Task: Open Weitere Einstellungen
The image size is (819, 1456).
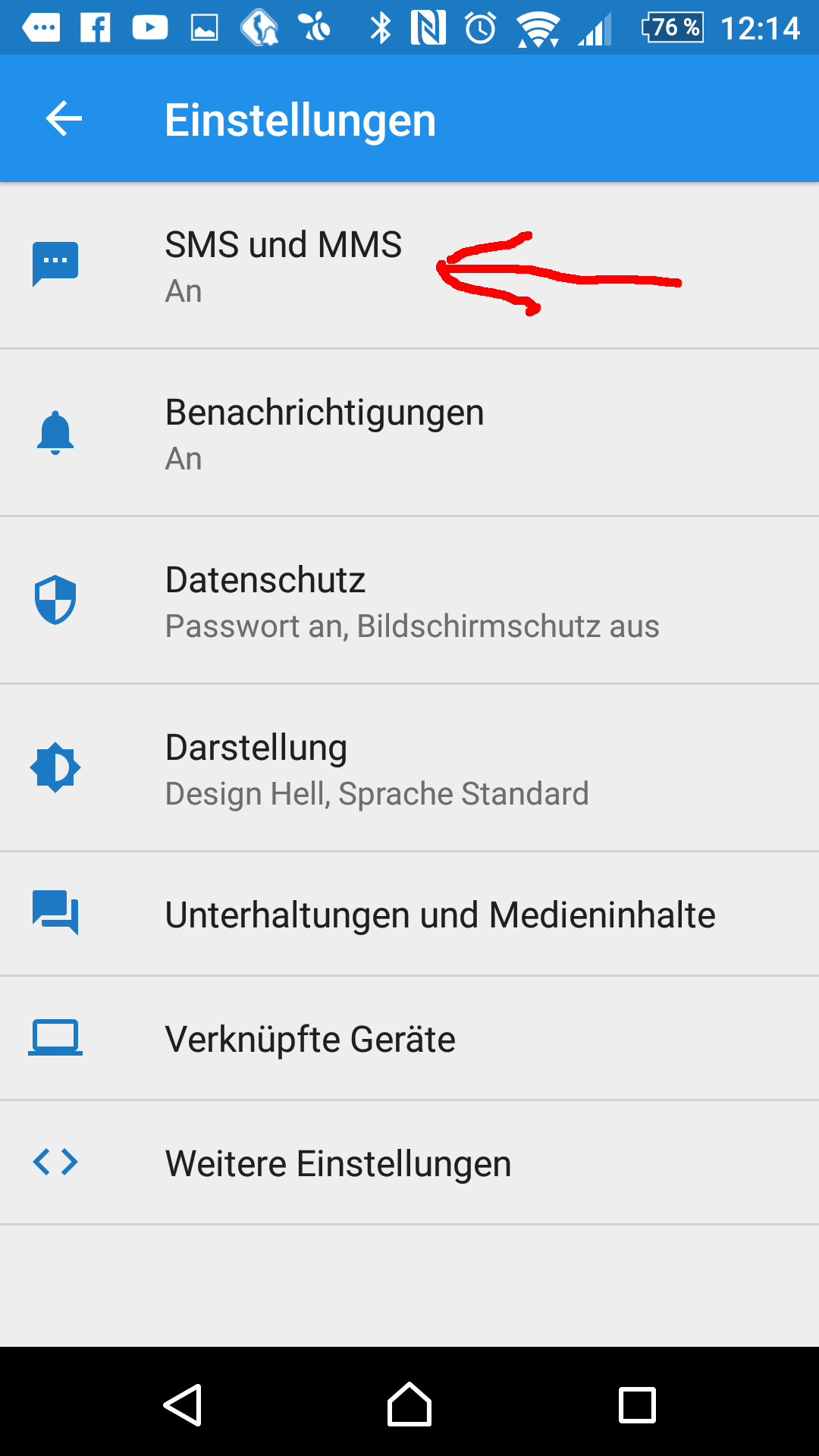Action: (x=338, y=1163)
